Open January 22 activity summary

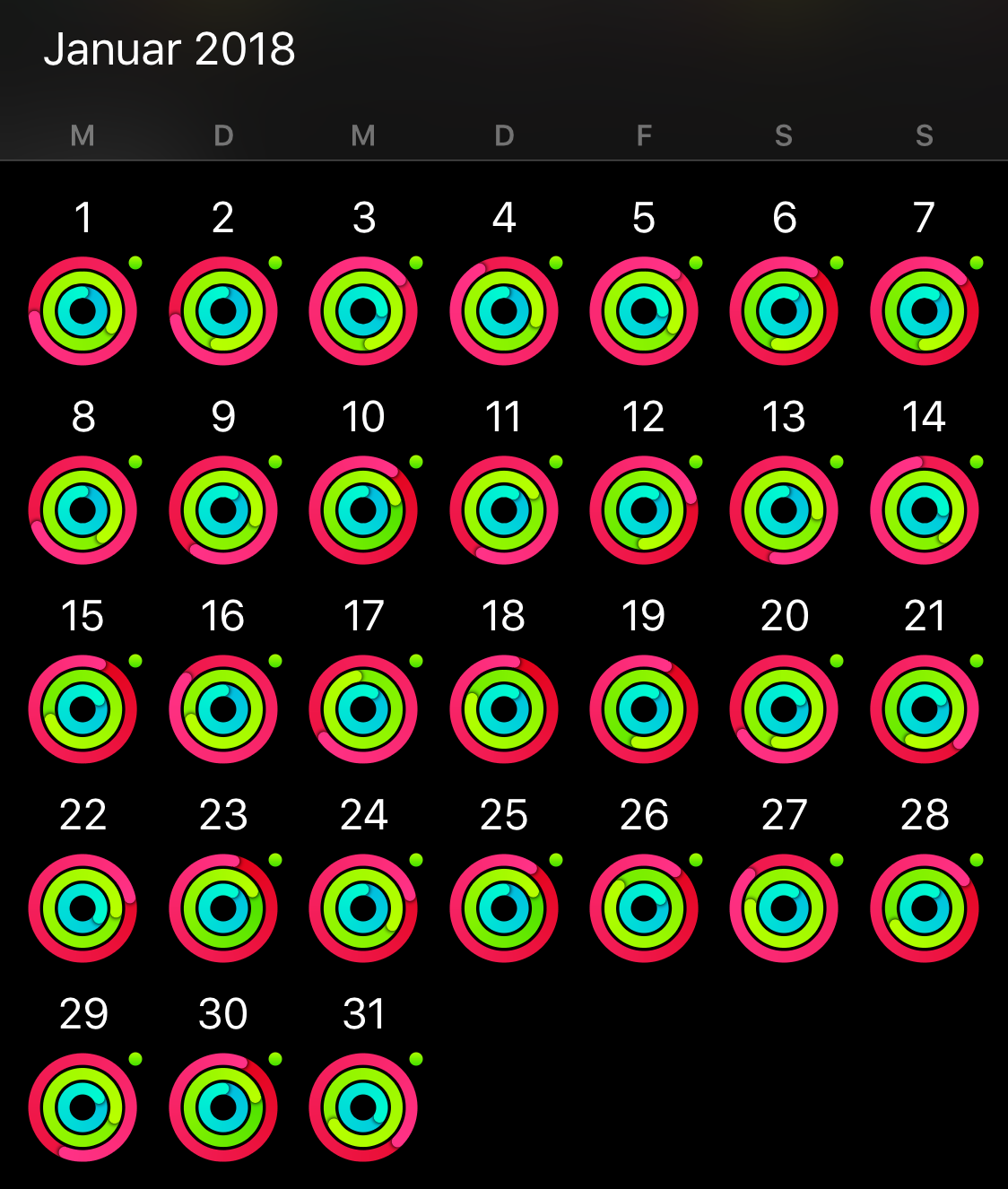pos(83,908)
